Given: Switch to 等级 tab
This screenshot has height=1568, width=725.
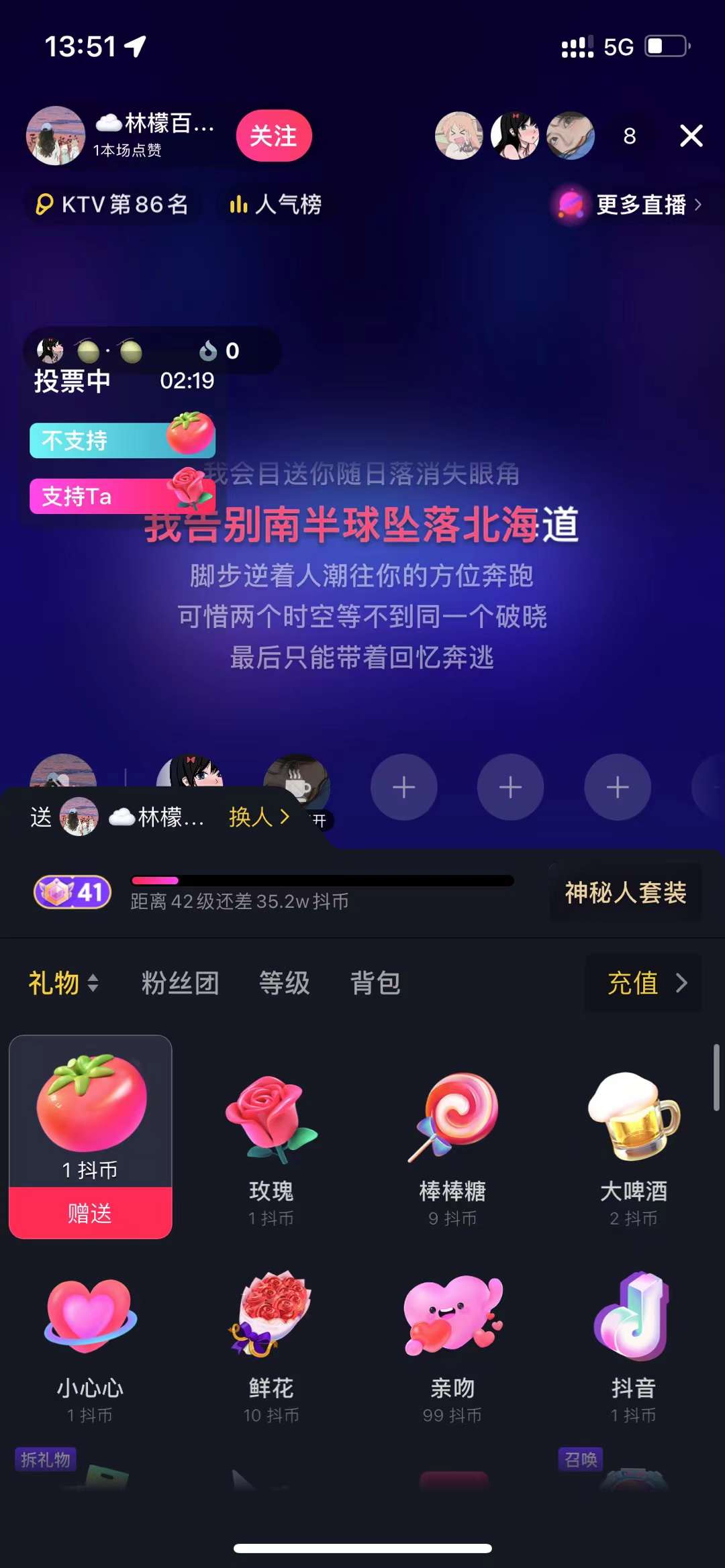Looking at the screenshot, I should (x=284, y=983).
